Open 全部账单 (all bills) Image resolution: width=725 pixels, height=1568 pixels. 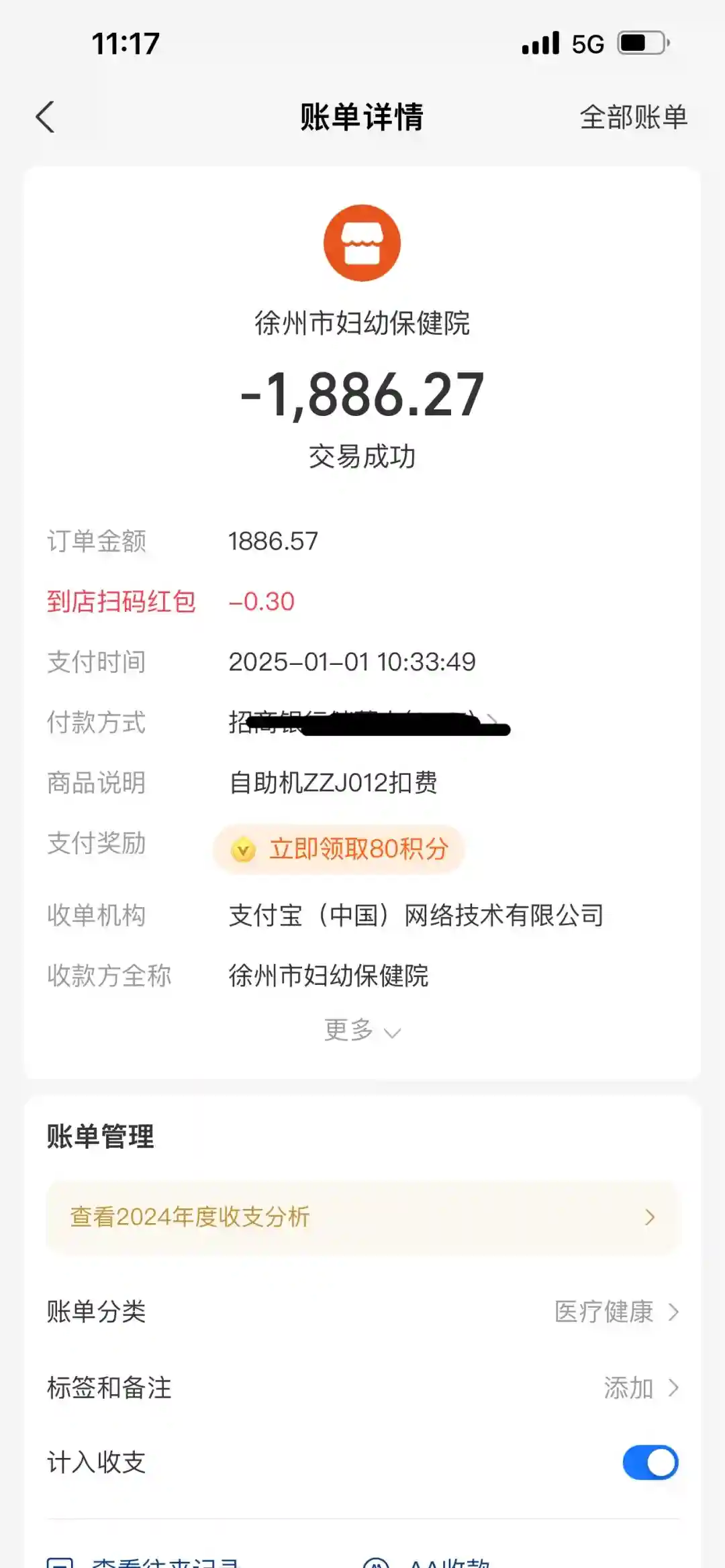[633, 117]
